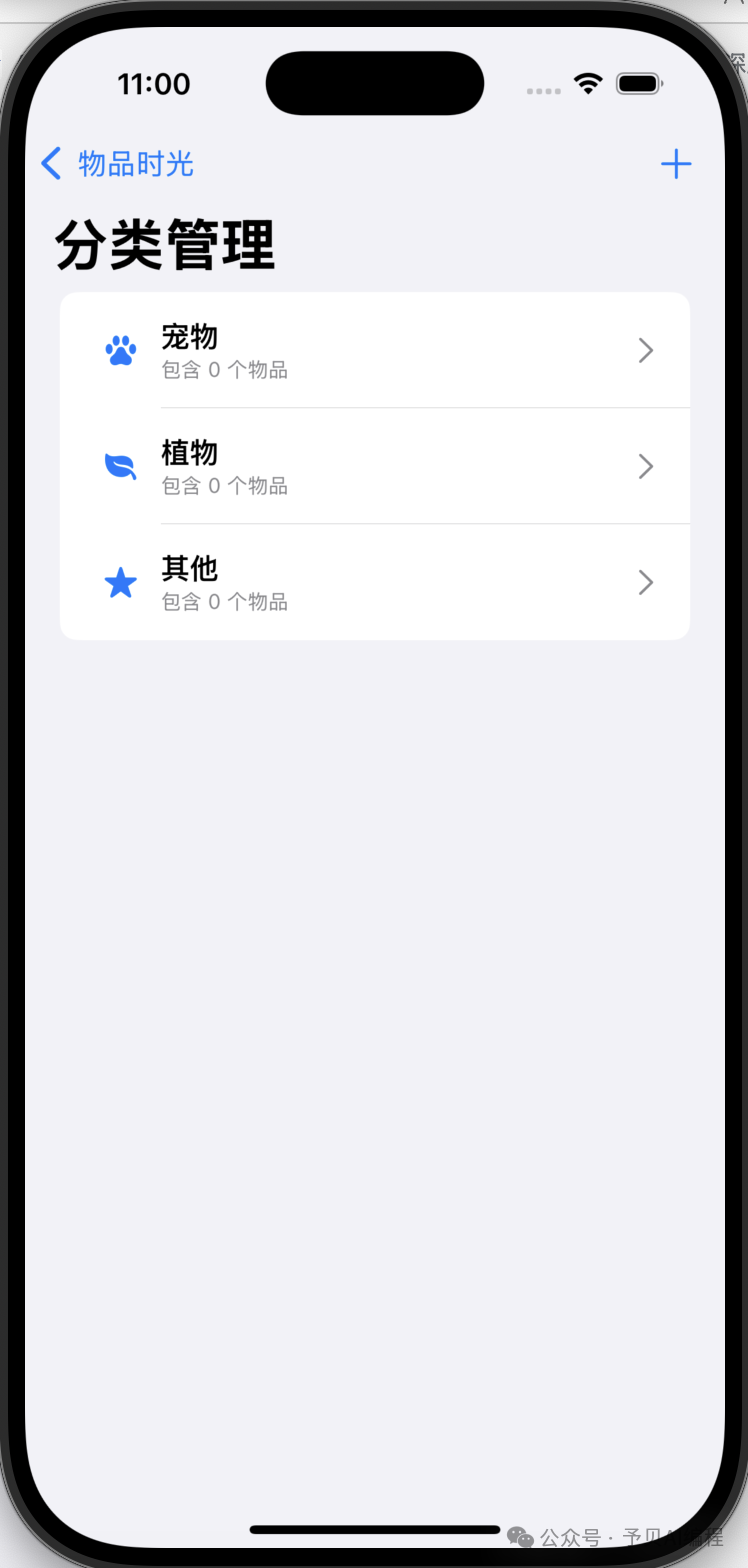Add a new category with plus icon
This screenshot has height=1568, width=748.
(x=676, y=164)
